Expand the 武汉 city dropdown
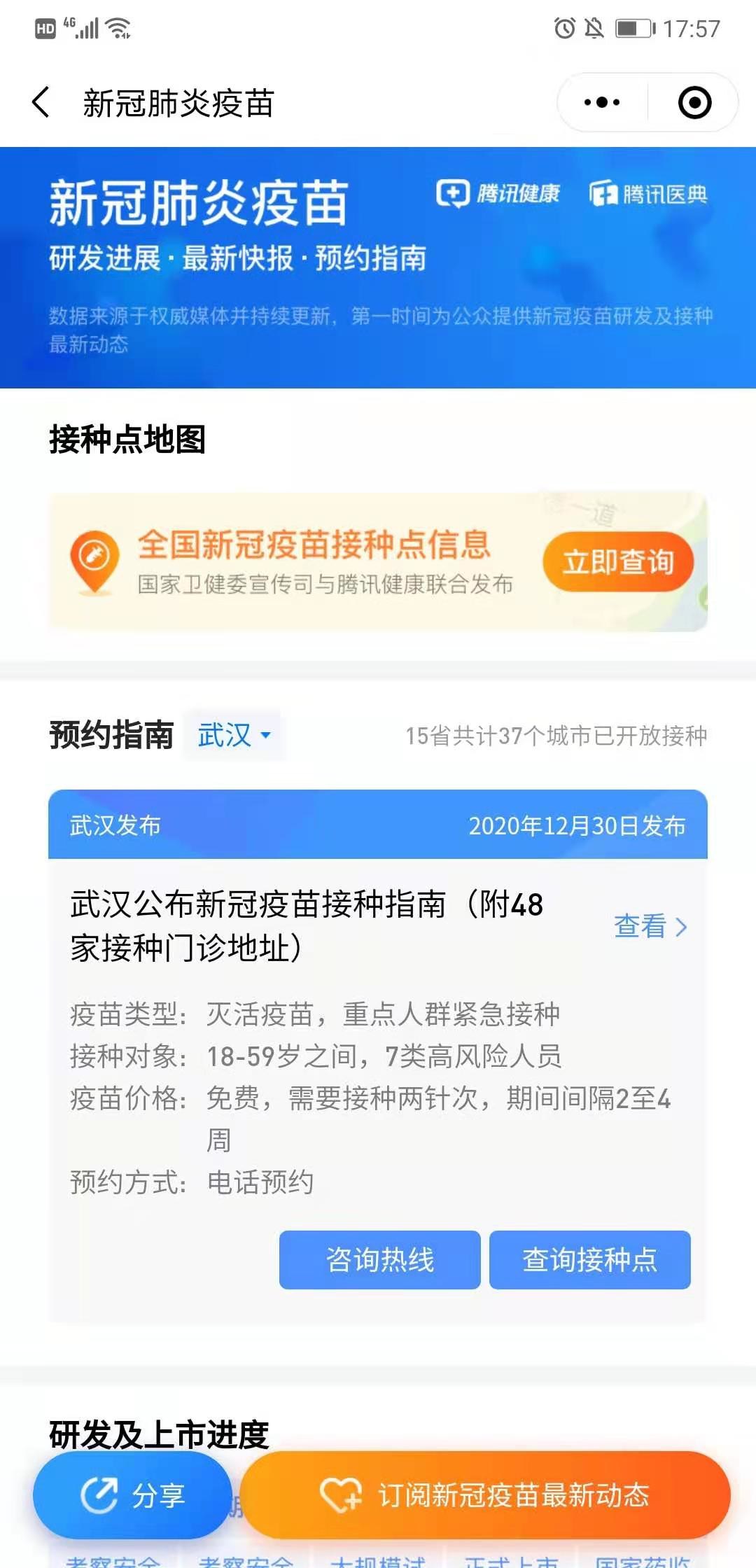The height and width of the screenshot is (1568, 756). point(234,736)
